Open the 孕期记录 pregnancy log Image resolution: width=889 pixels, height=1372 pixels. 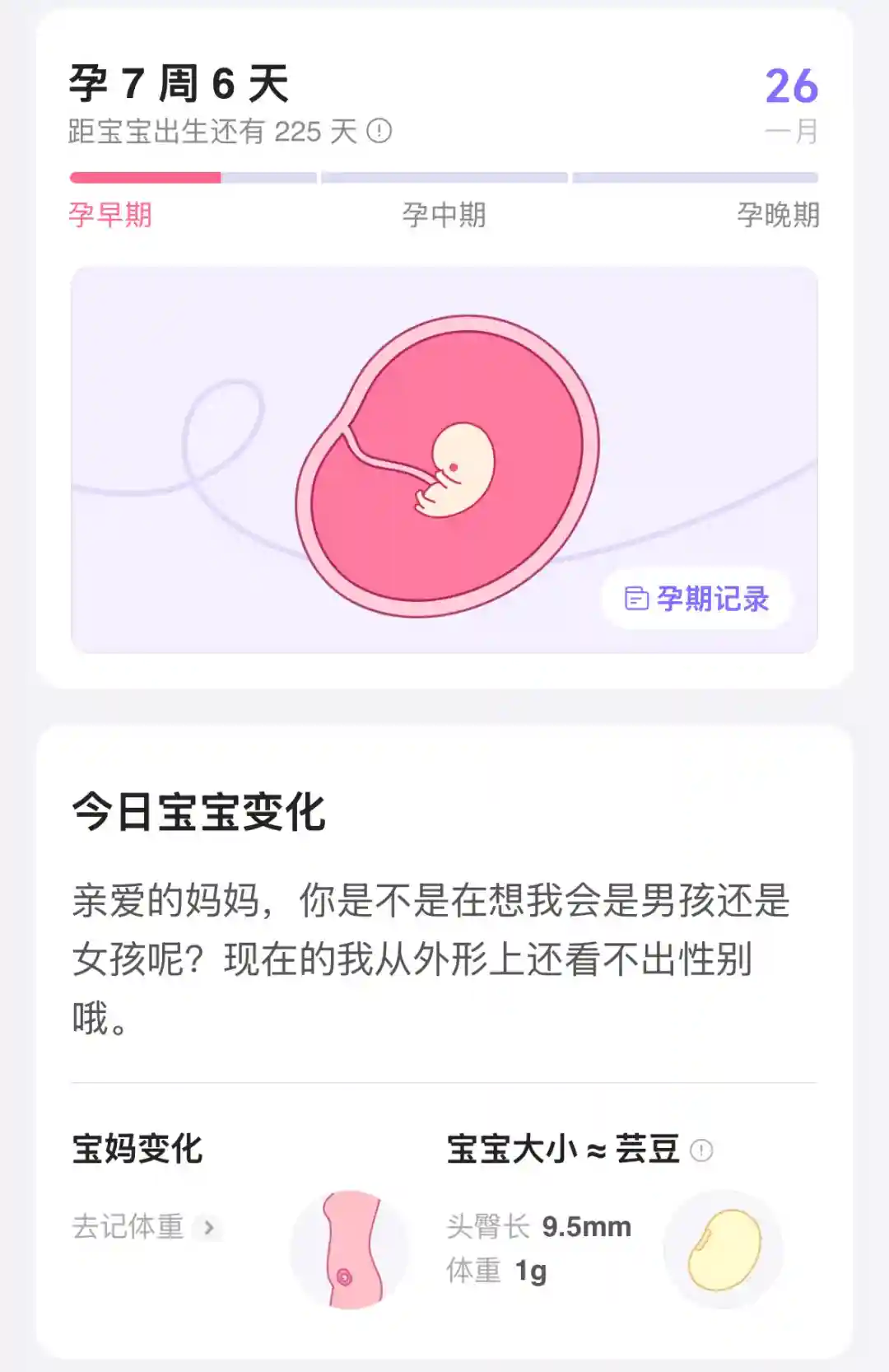tap(696, 599)
